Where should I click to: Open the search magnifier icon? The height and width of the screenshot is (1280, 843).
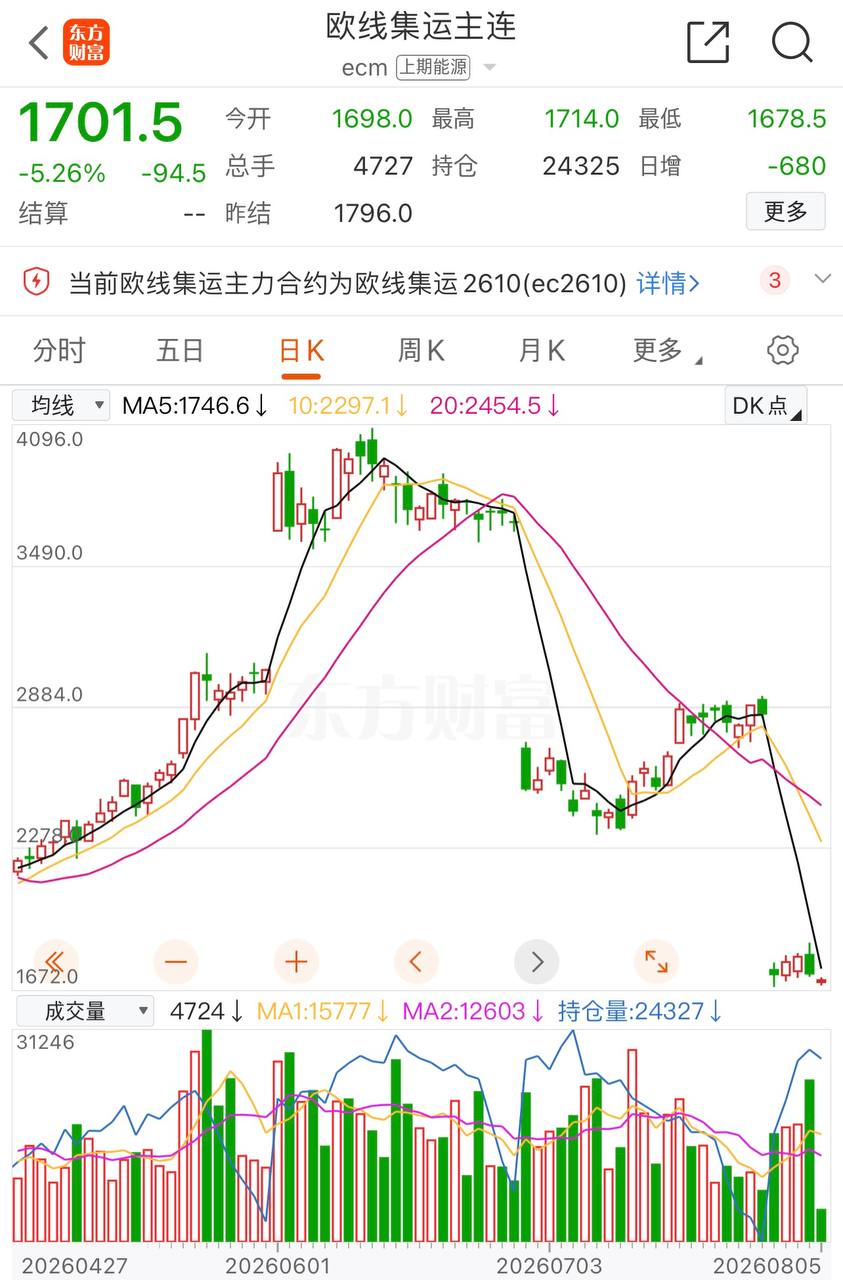tap(792, 42)
